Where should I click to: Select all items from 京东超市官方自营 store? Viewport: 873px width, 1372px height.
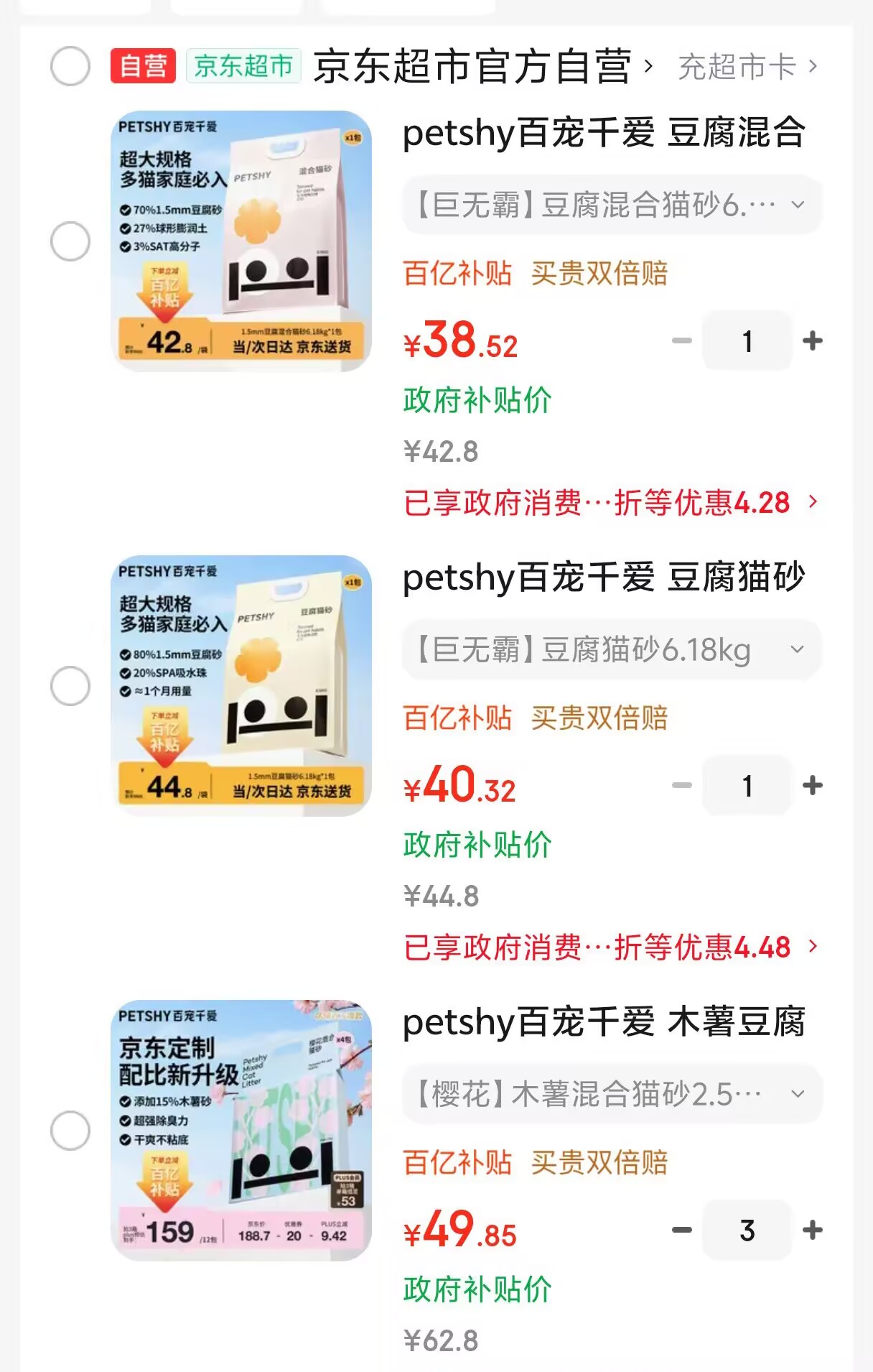click(70, 67)
